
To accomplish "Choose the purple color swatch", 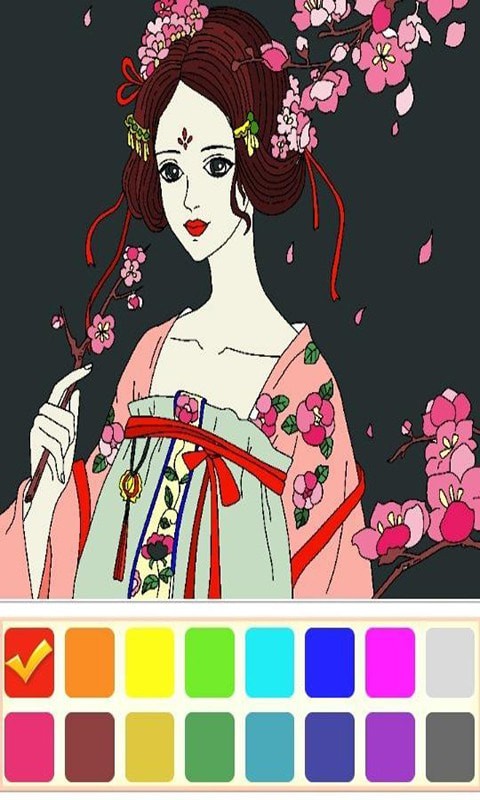I will click(x=390, y=747).
